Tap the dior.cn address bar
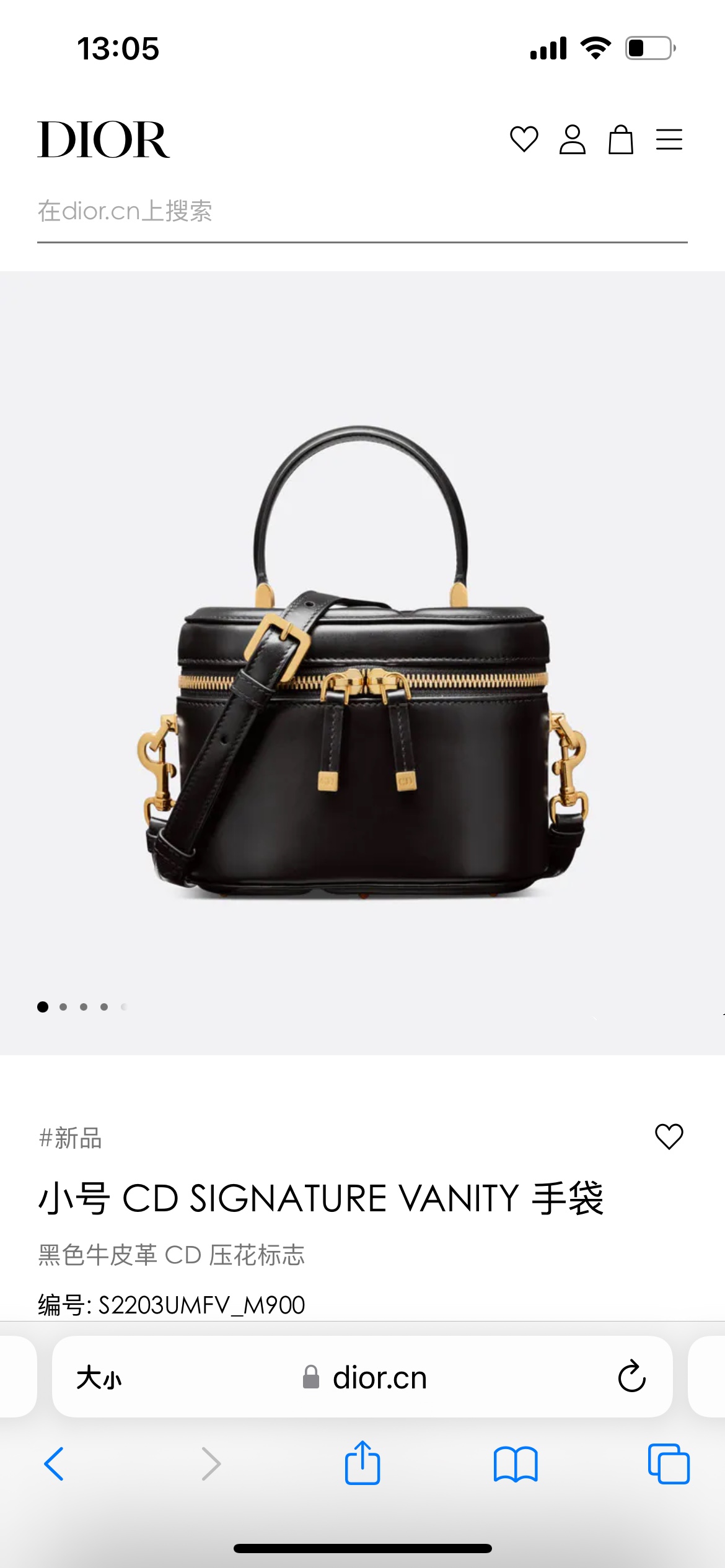The image size is (725, 1568). [x=362, y=1377]
